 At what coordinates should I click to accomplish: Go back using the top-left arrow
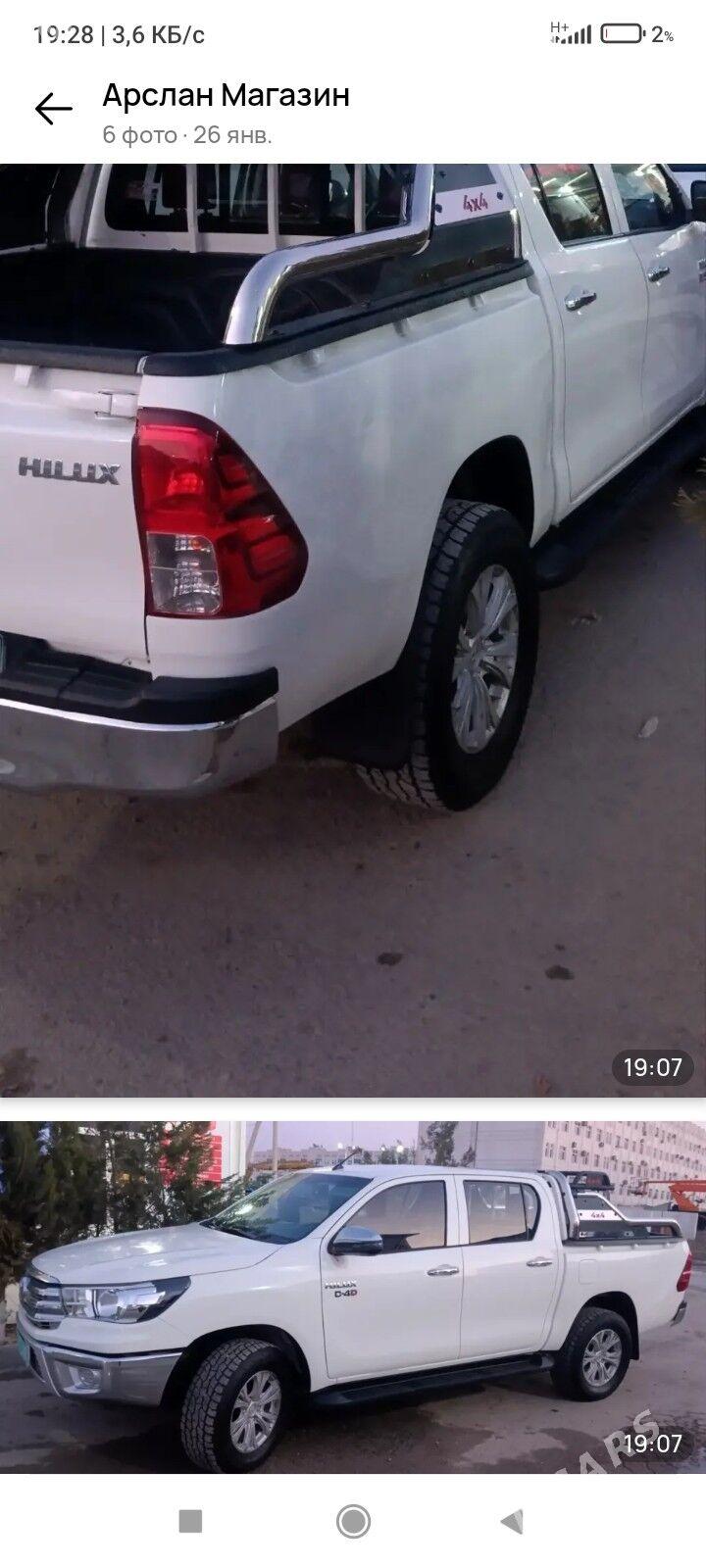53,109
